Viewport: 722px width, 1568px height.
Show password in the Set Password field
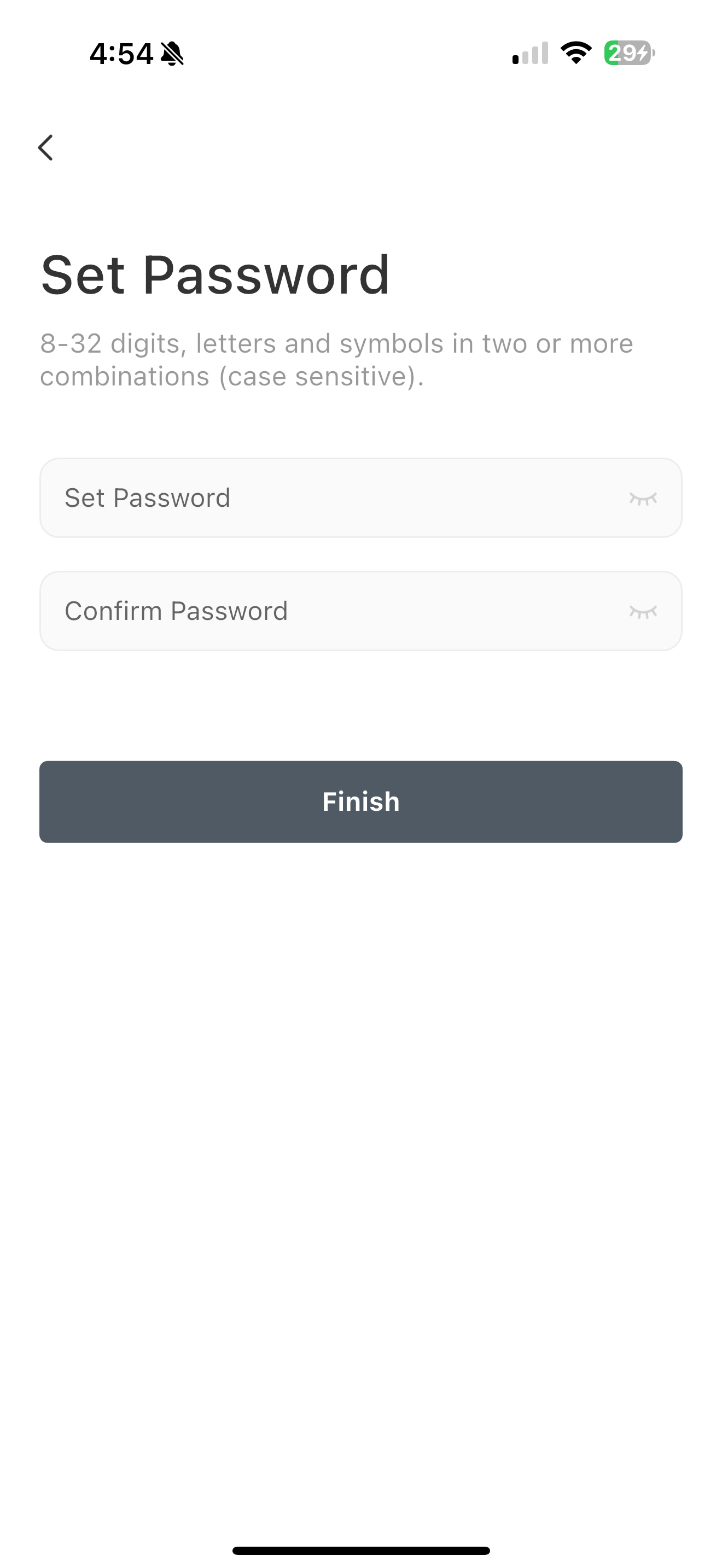[x=643, y=499]
